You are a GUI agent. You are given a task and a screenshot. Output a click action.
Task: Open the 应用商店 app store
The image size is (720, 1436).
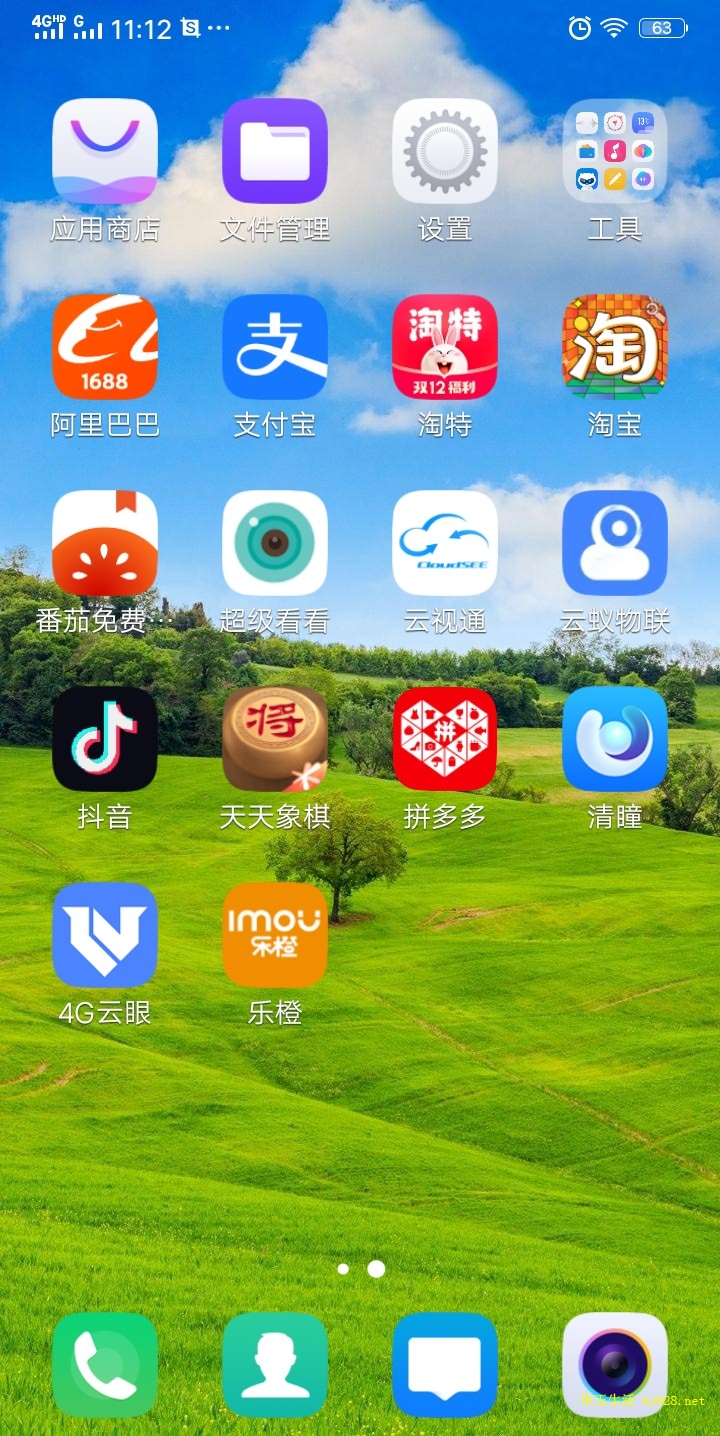pos(105,151)
